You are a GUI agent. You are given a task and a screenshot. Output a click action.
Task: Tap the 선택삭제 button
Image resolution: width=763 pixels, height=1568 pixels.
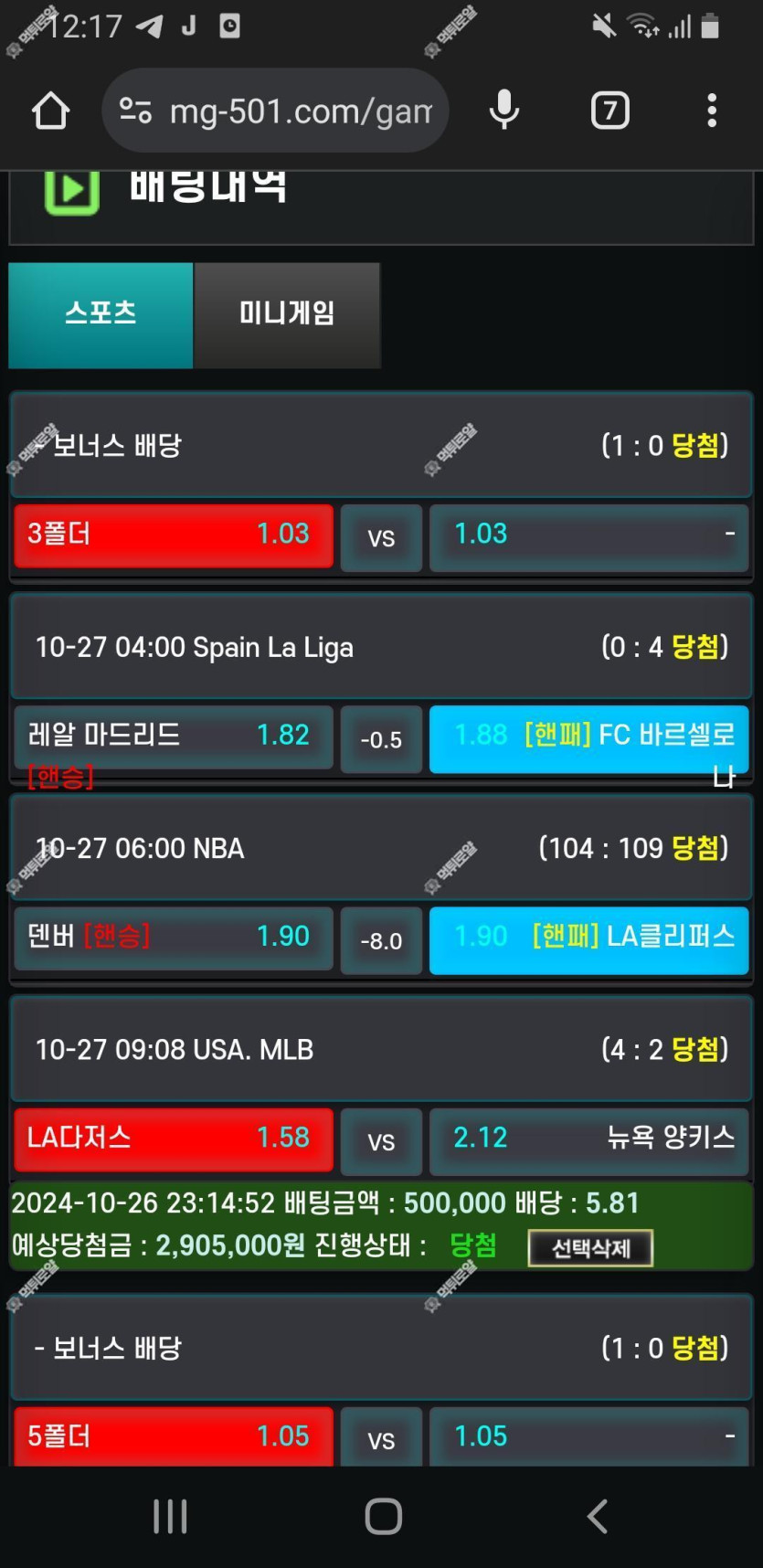point(590,1248)
